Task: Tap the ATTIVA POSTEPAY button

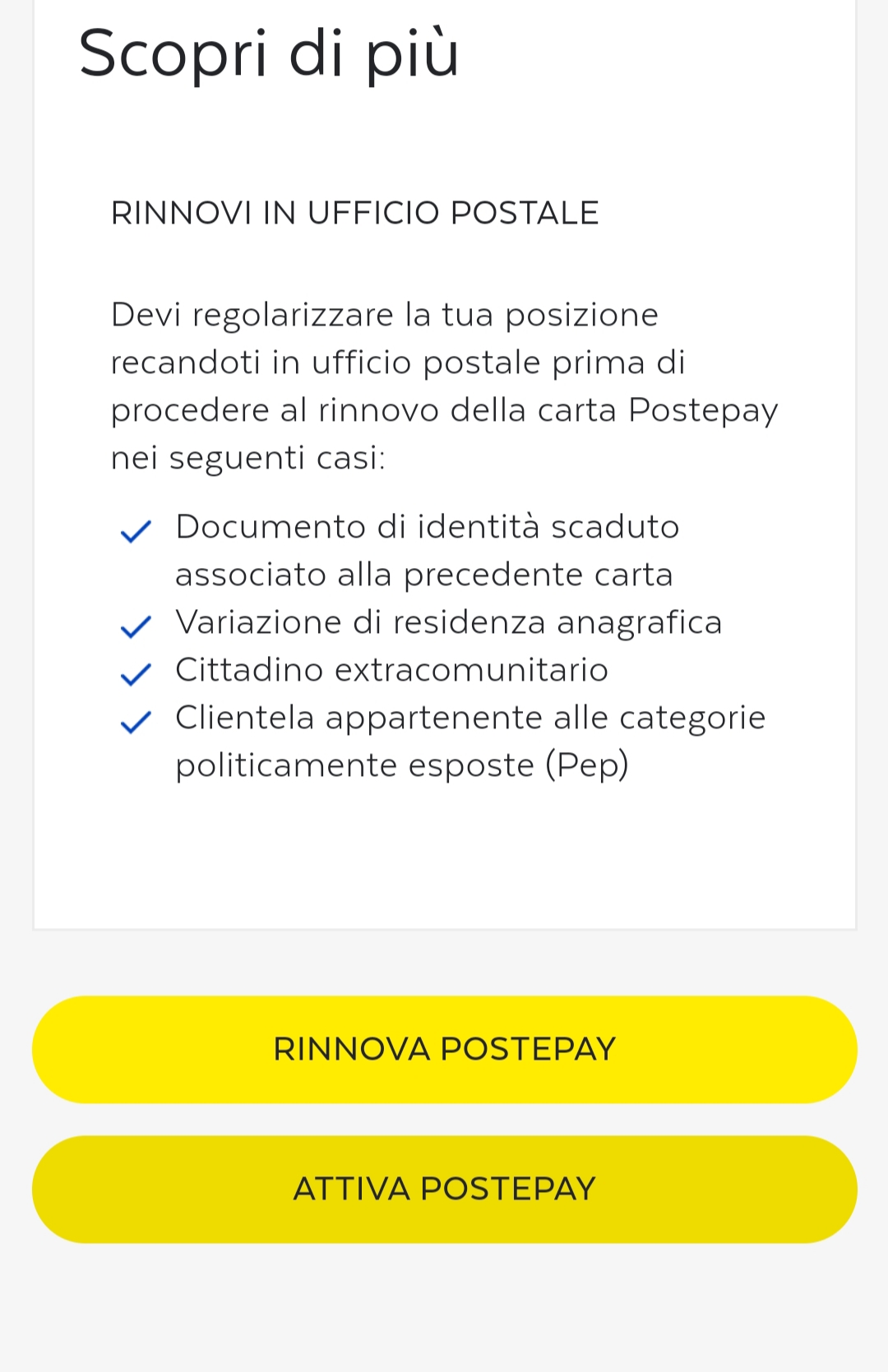Action: pyautogui.click(x=444, y=1189)
